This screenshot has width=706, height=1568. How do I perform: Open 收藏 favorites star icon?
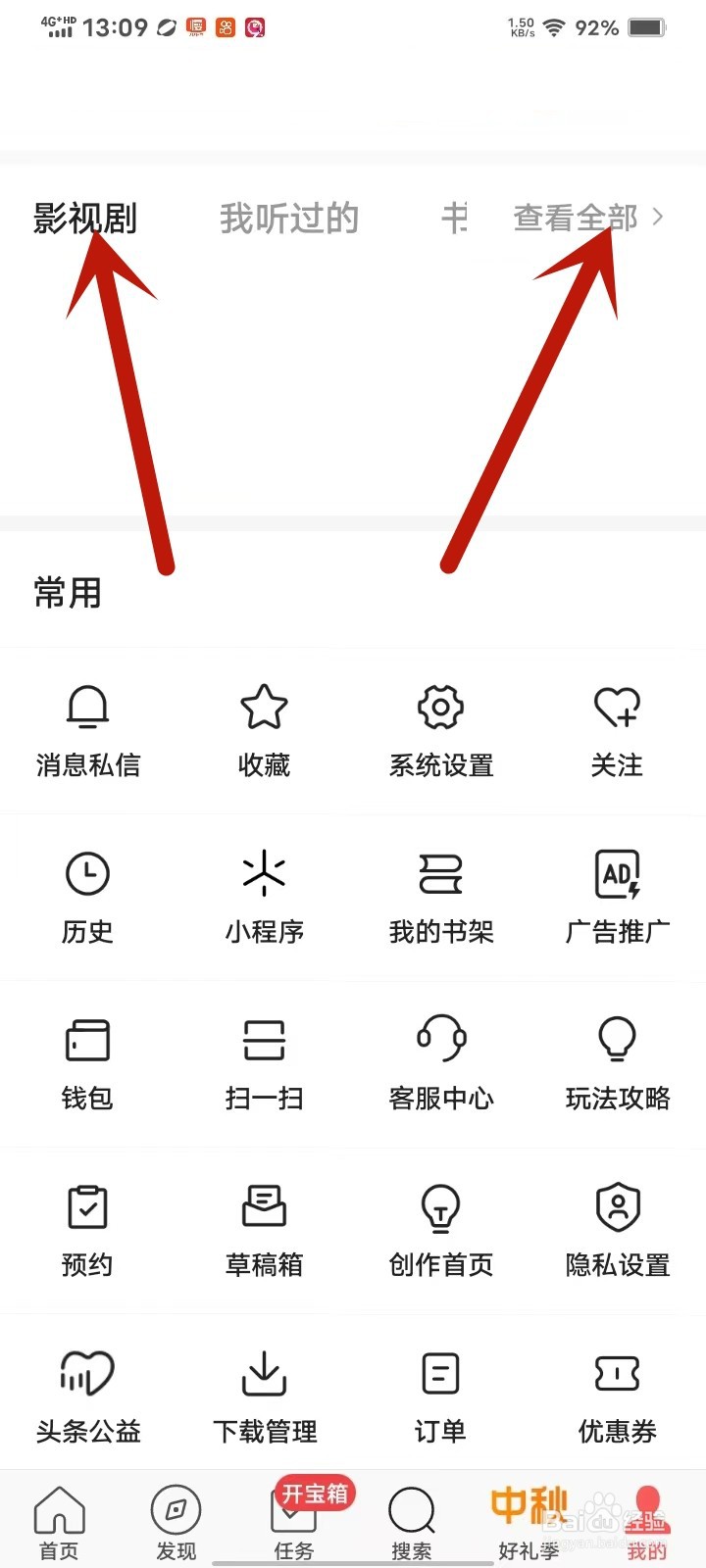pyautogui.click(x=264, y=730)
